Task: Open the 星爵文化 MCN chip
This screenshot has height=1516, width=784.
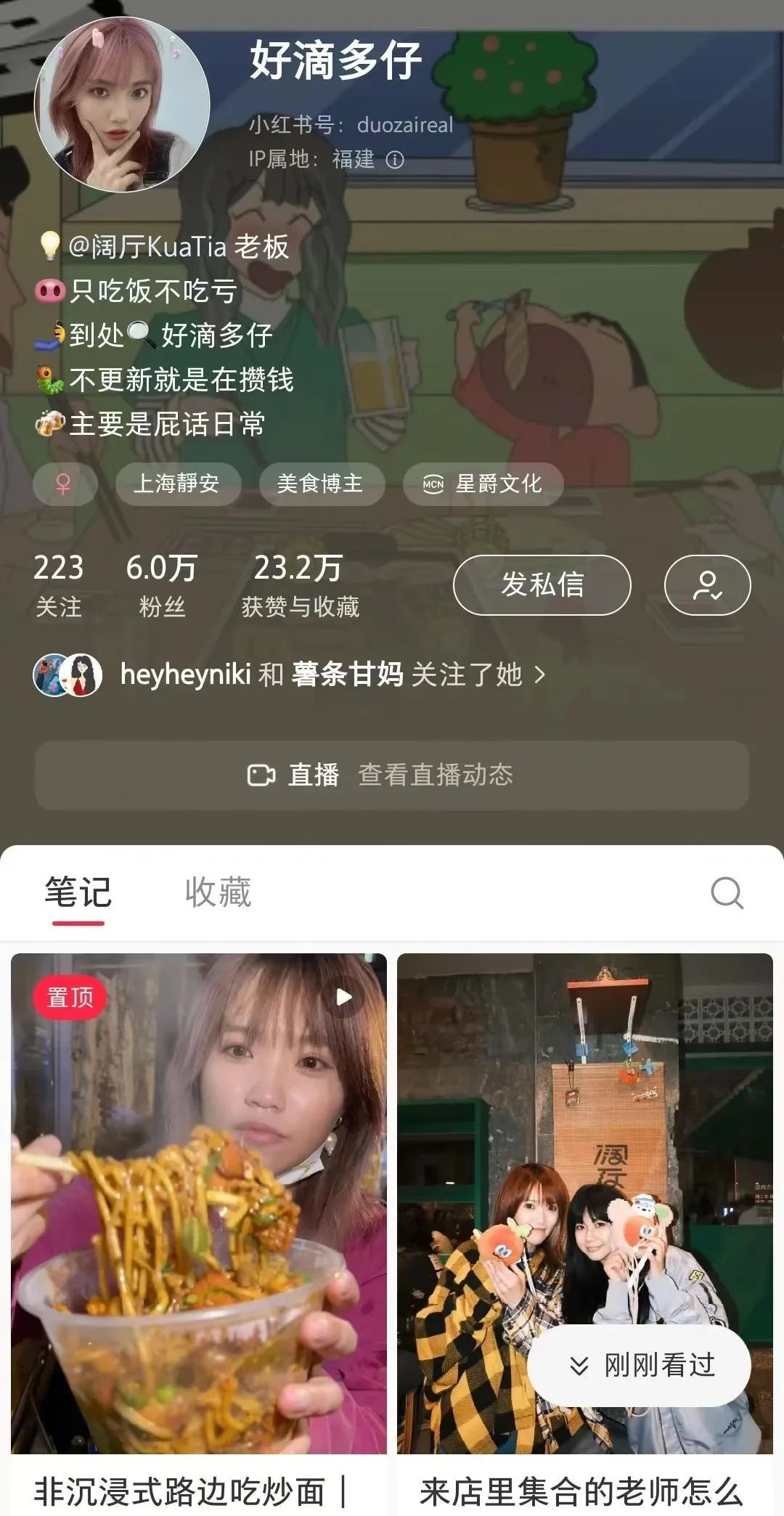Action: pos(483,484)
